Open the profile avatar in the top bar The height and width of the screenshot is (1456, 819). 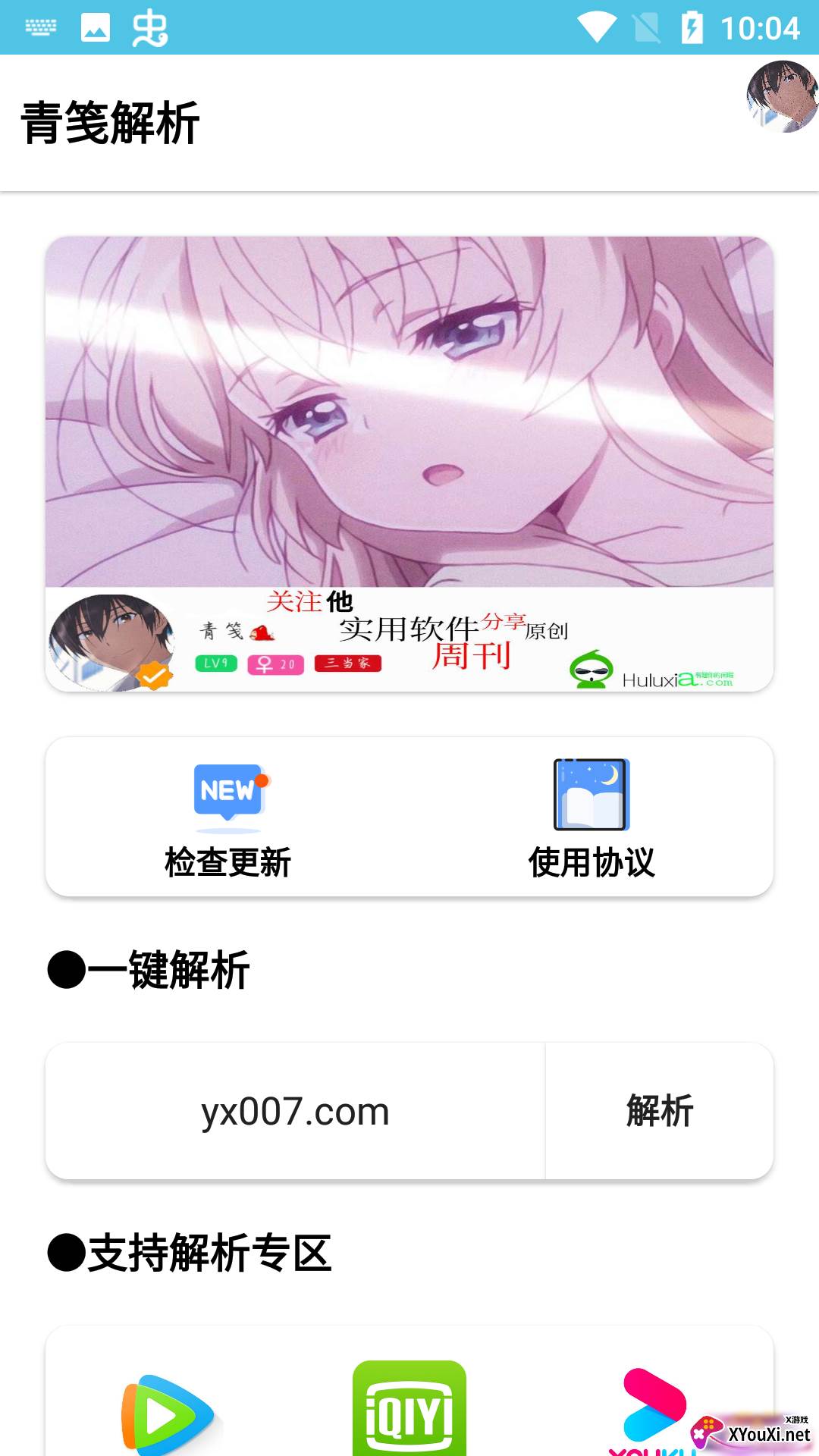coord(783,97)
